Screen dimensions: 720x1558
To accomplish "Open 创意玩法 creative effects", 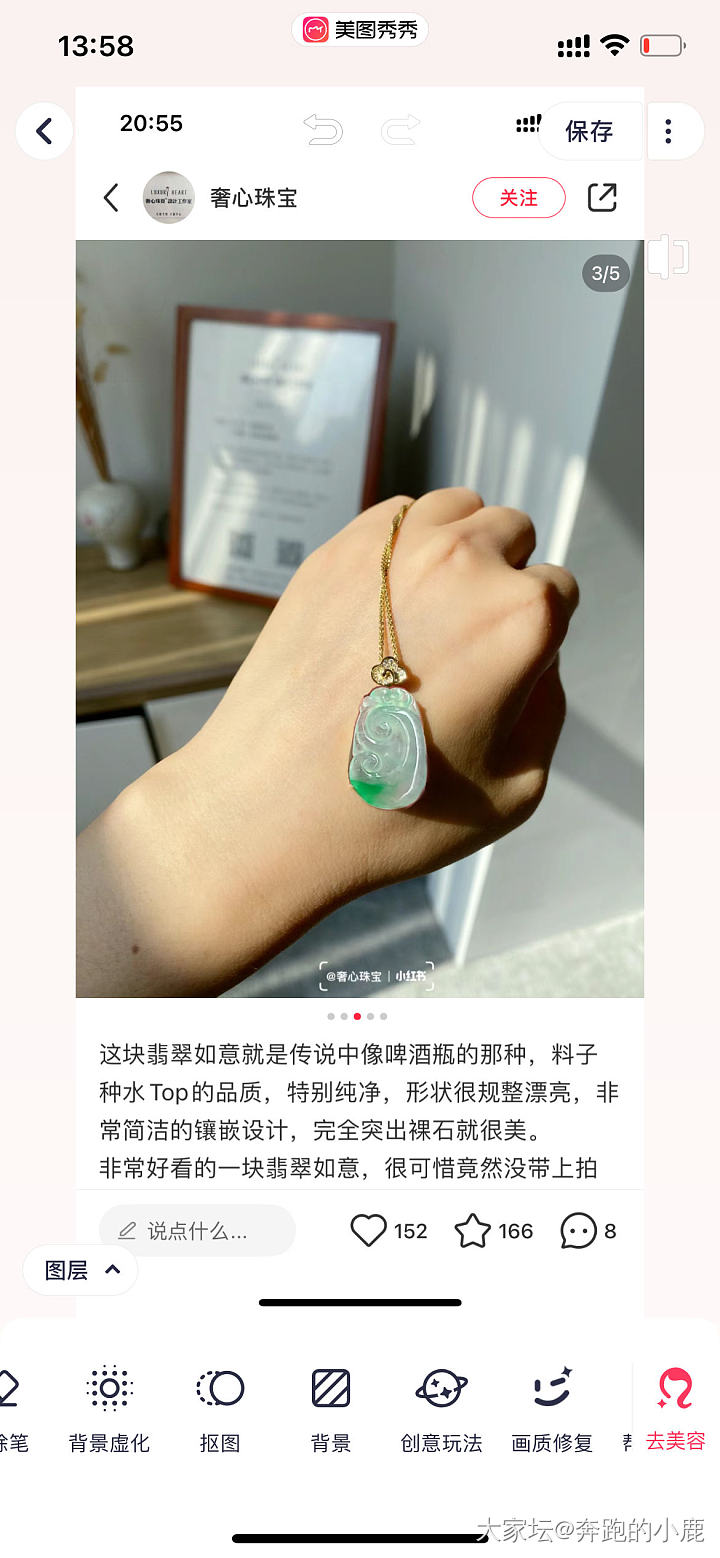I will tap(441, 1408).
